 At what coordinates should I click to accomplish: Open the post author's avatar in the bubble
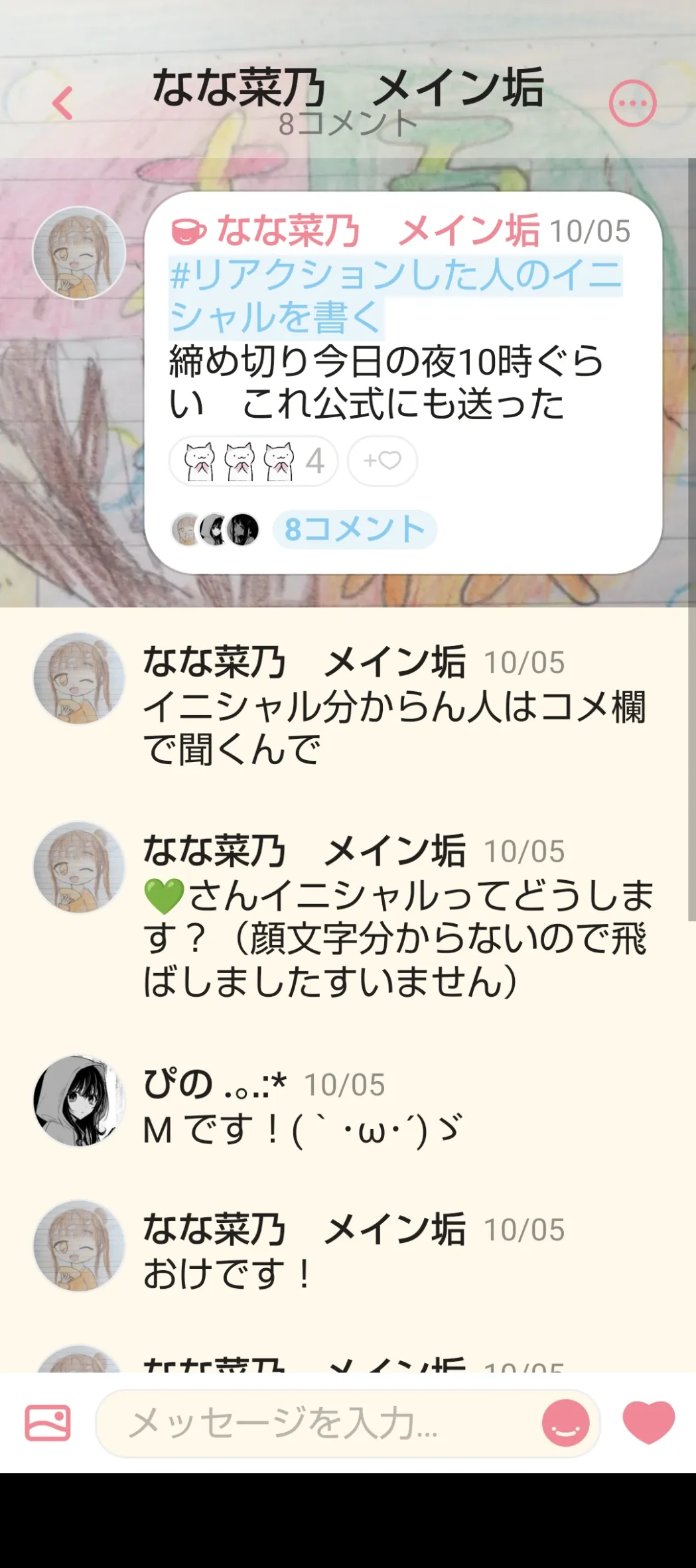pyautogui.click(x=79, y=253)
